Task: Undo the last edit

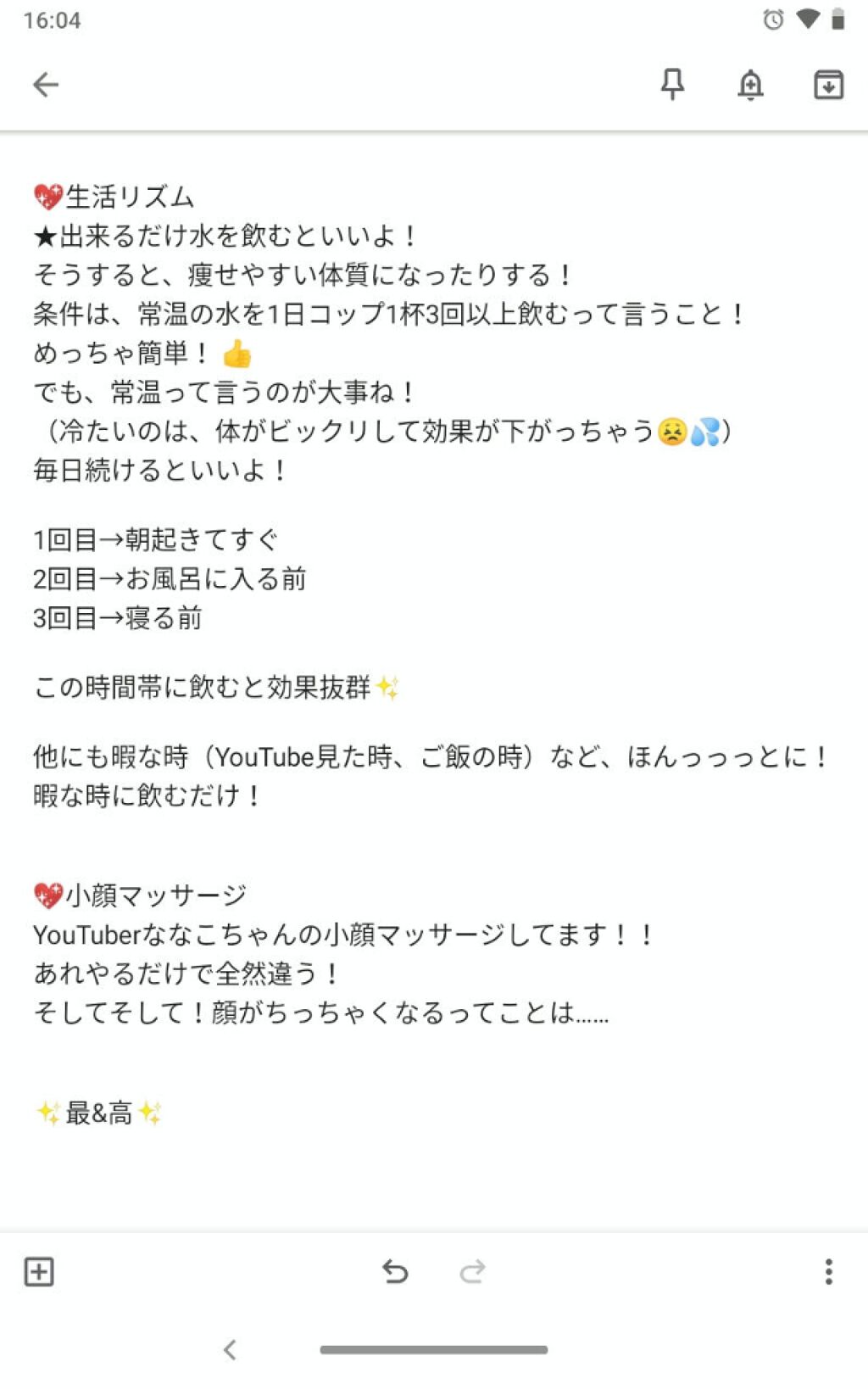Action: click(395, 1271)
